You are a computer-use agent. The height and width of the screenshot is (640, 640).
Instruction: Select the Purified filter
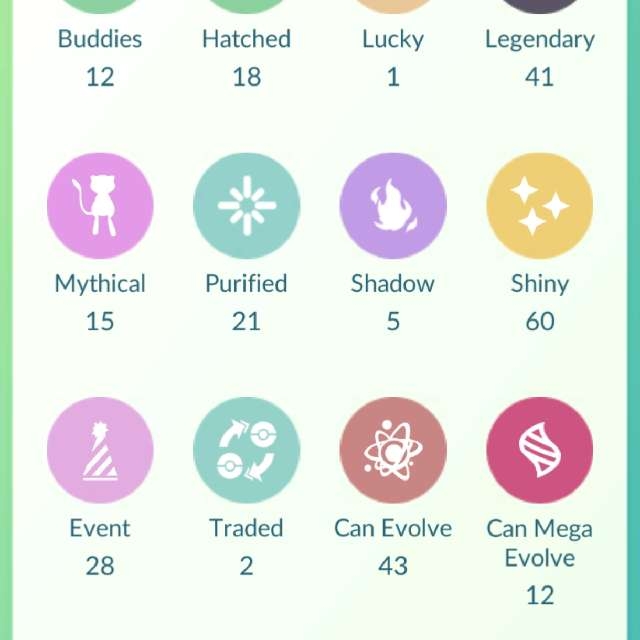click(246, 207)
